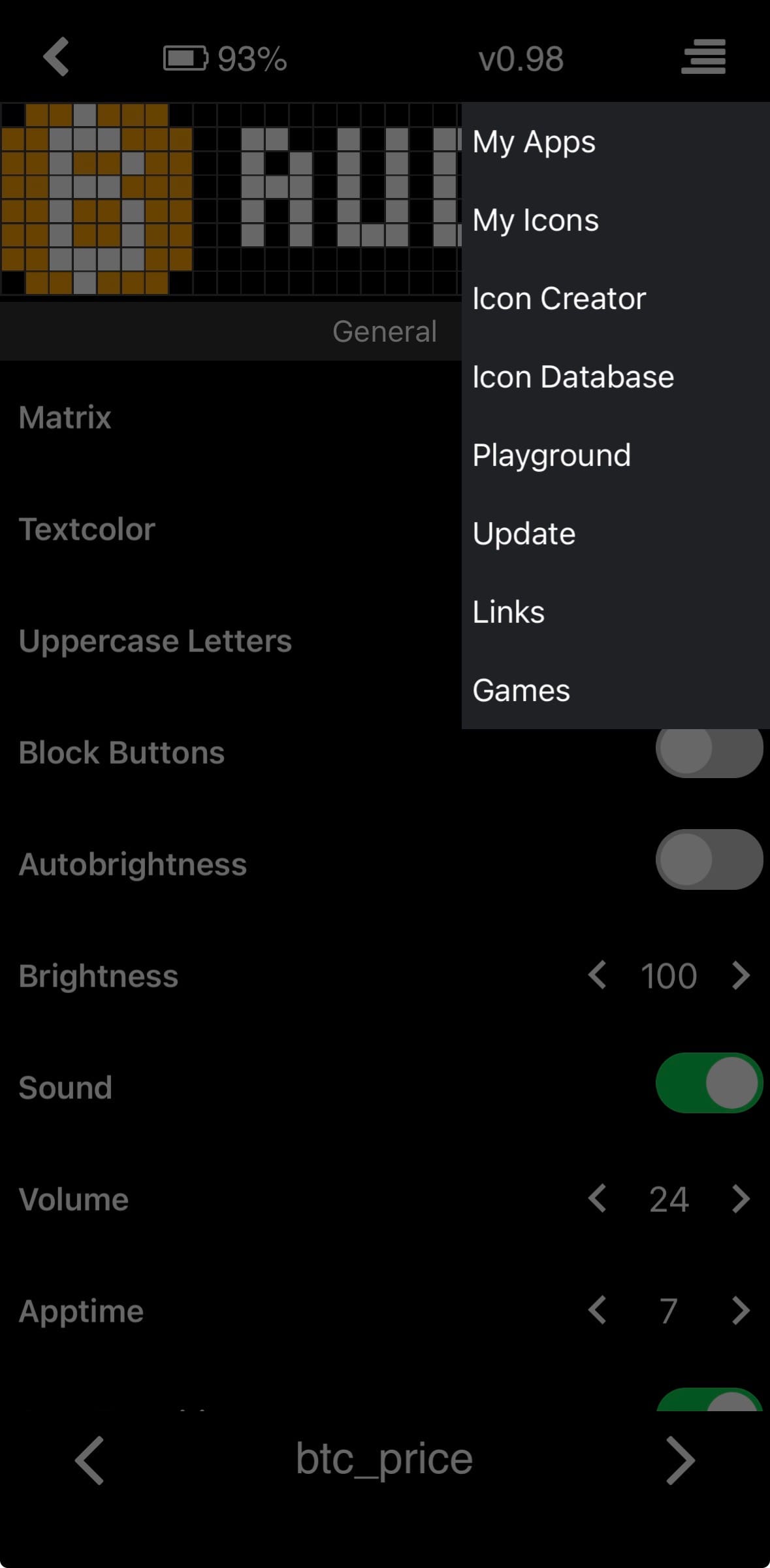Viewport: 770px width, 1568px height.
Task: Decrease Brightness with the left arrow
Action: (x=597, y=975)
